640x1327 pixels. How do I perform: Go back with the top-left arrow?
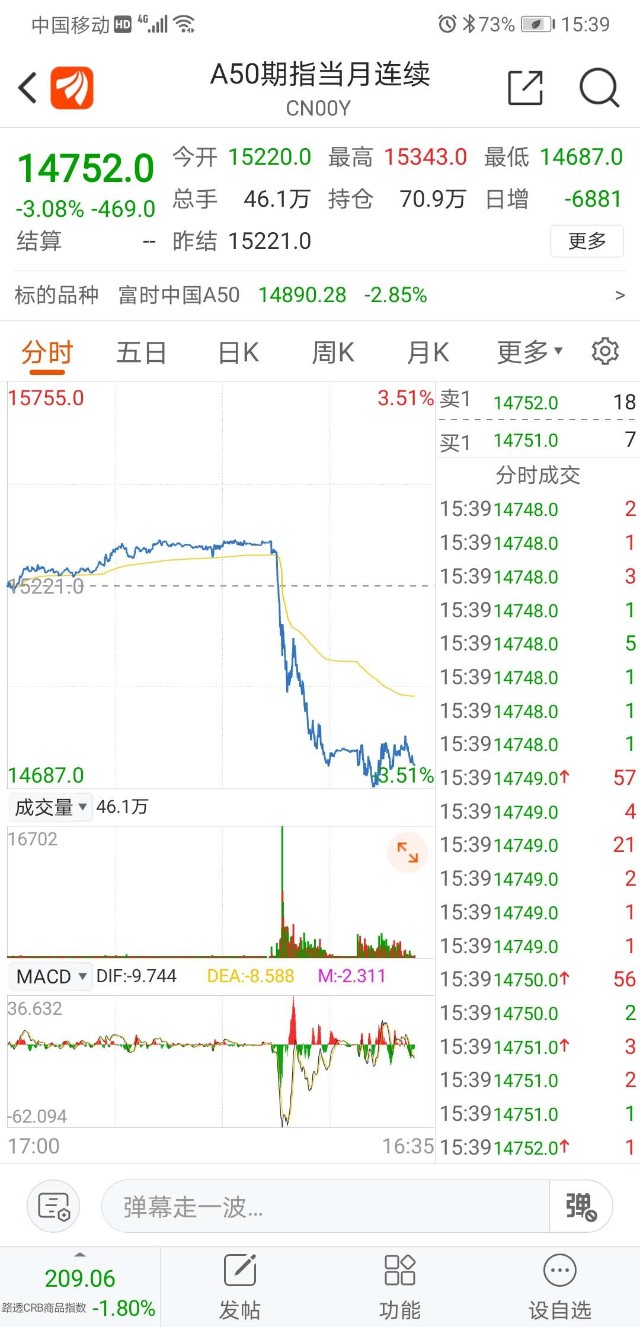click(x=28, y=88)
